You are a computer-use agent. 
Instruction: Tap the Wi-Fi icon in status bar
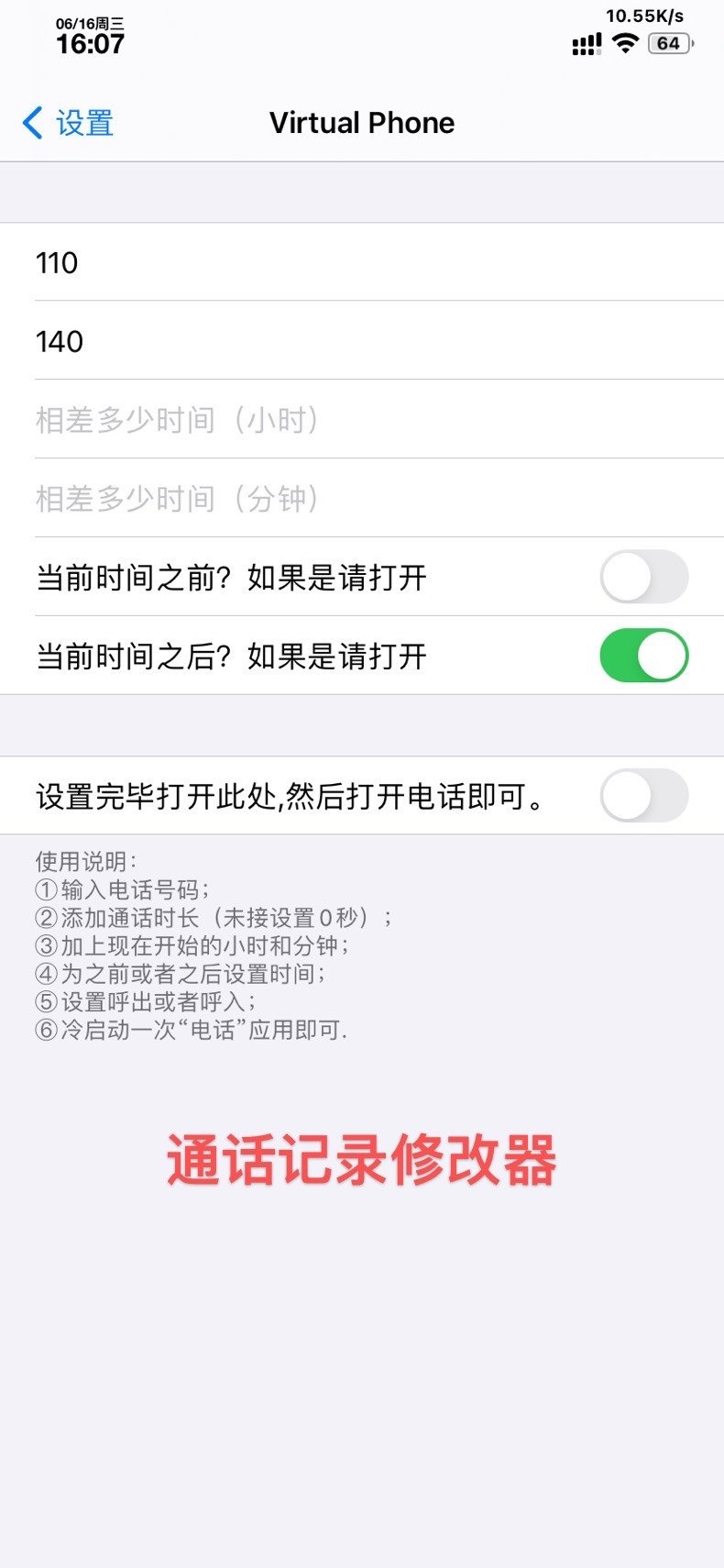click(623, 41)
